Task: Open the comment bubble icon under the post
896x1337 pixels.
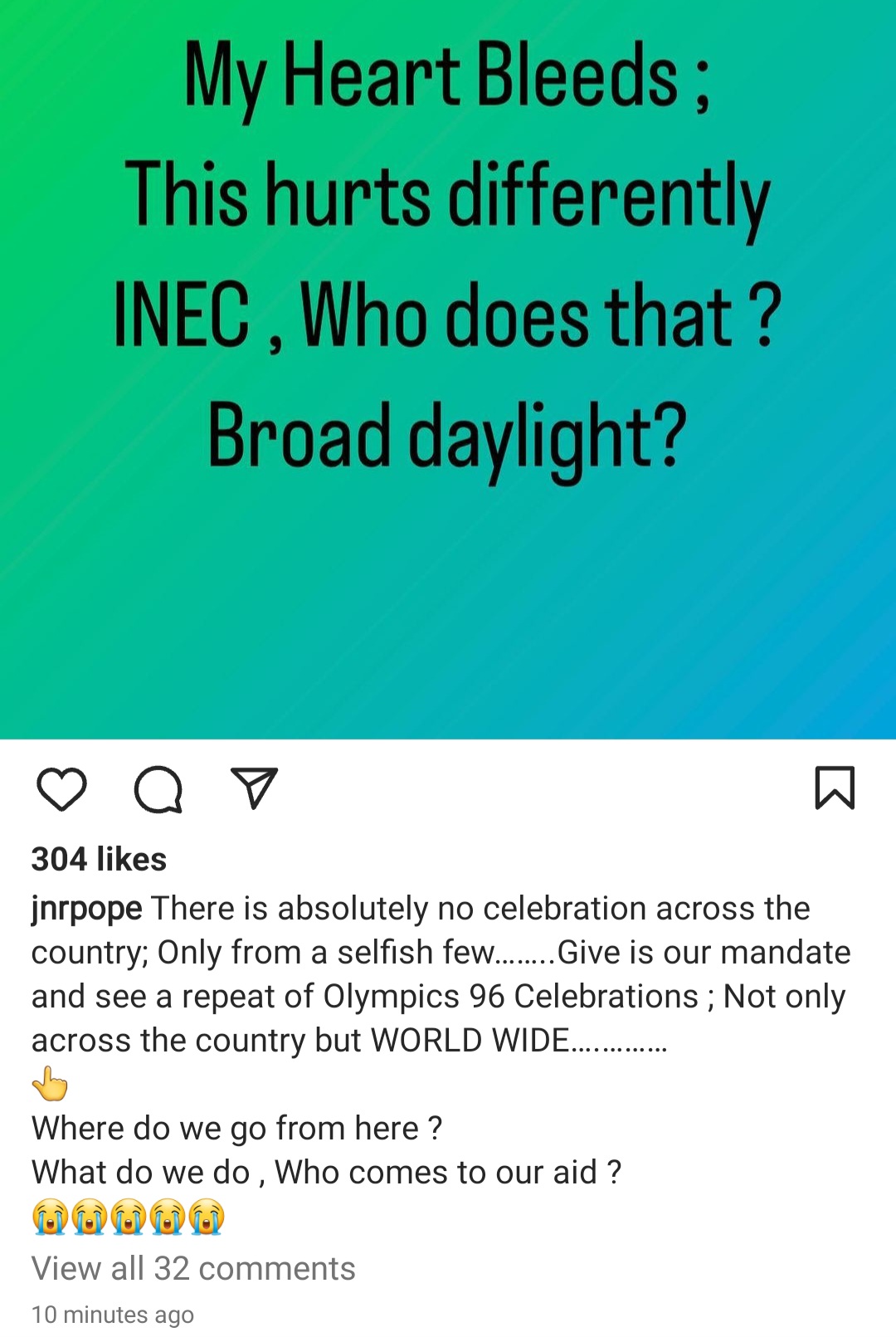Action: 158,789
